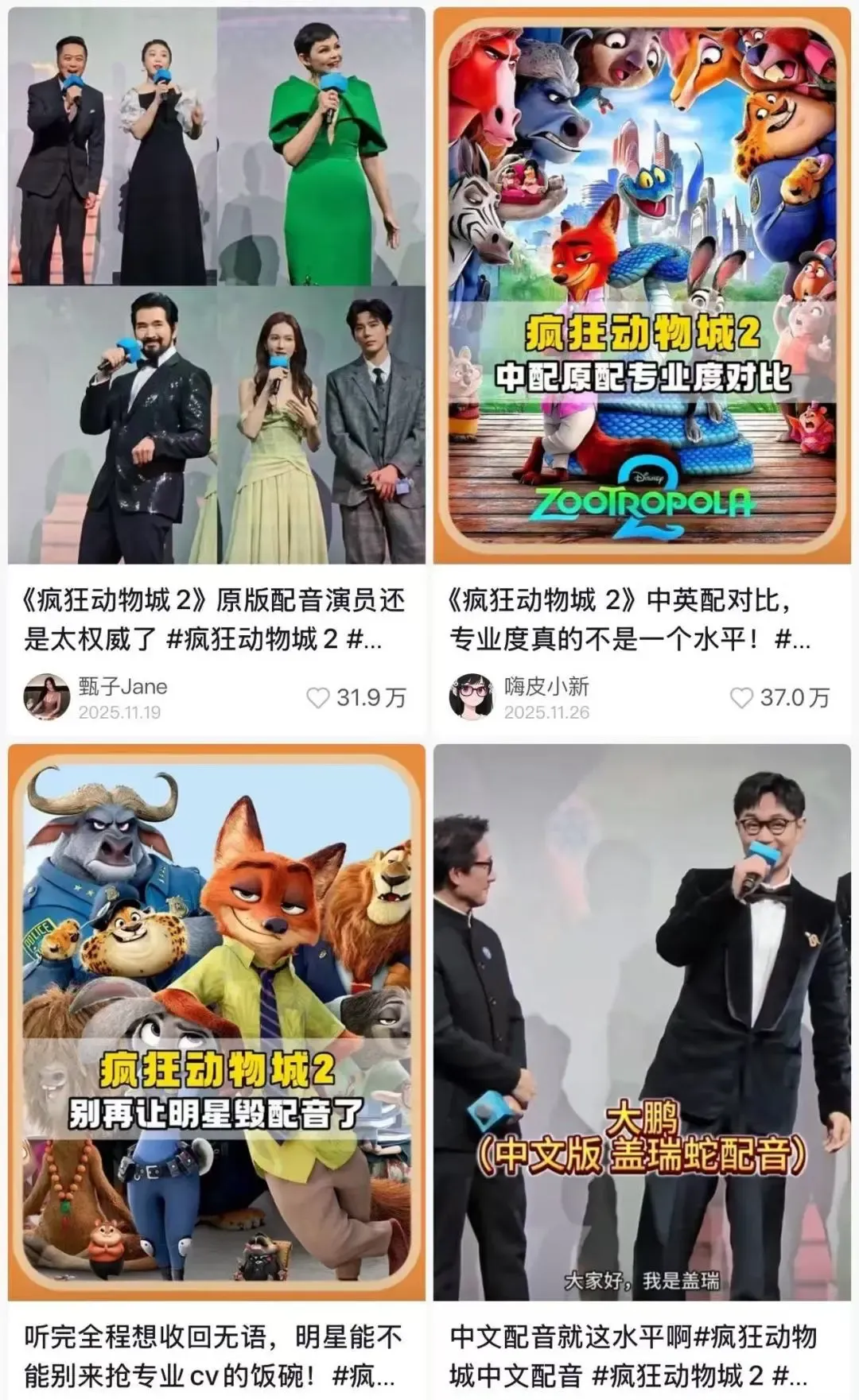
Task: View 嗨皮小新's profile avatar
Action: 472,697
